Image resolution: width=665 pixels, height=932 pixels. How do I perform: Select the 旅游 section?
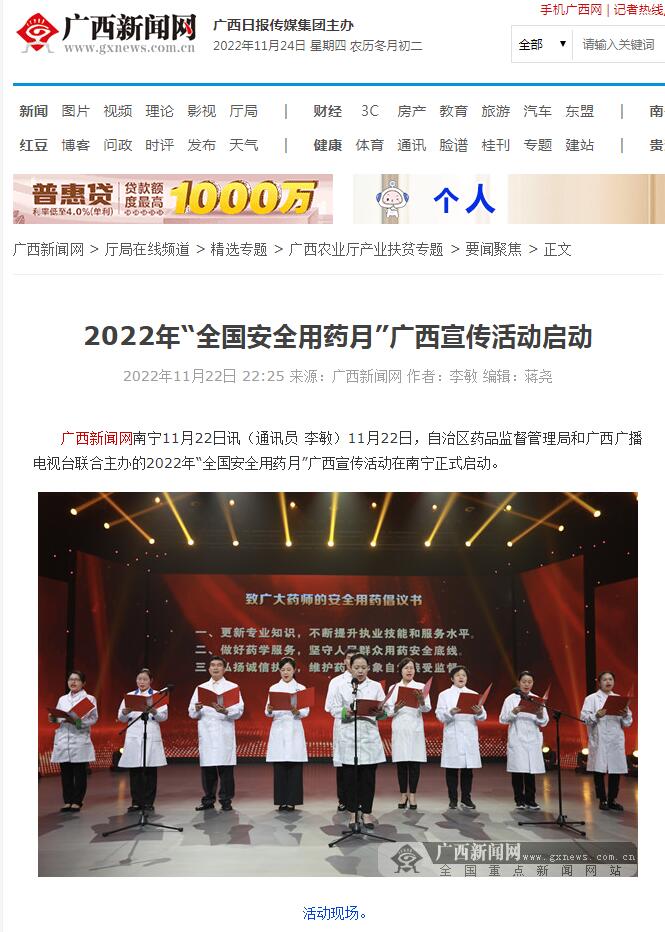pos(495,111)
